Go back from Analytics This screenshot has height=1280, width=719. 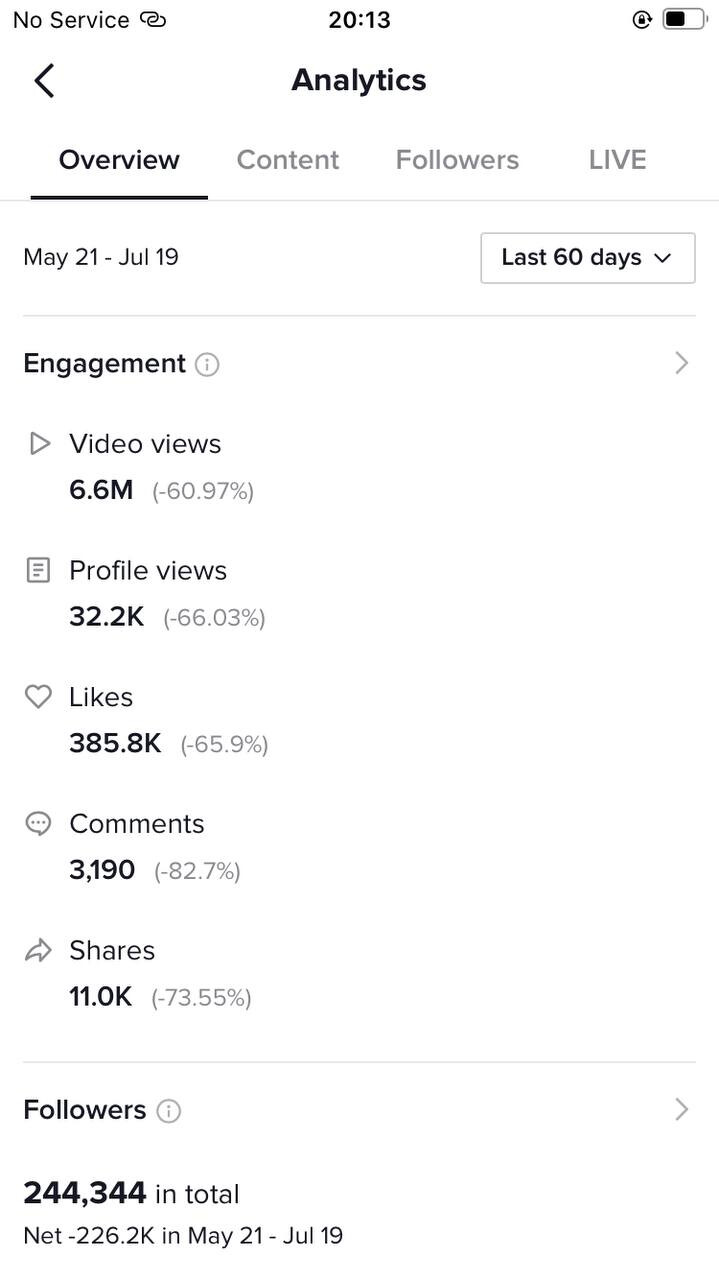[x=44, y=80]
